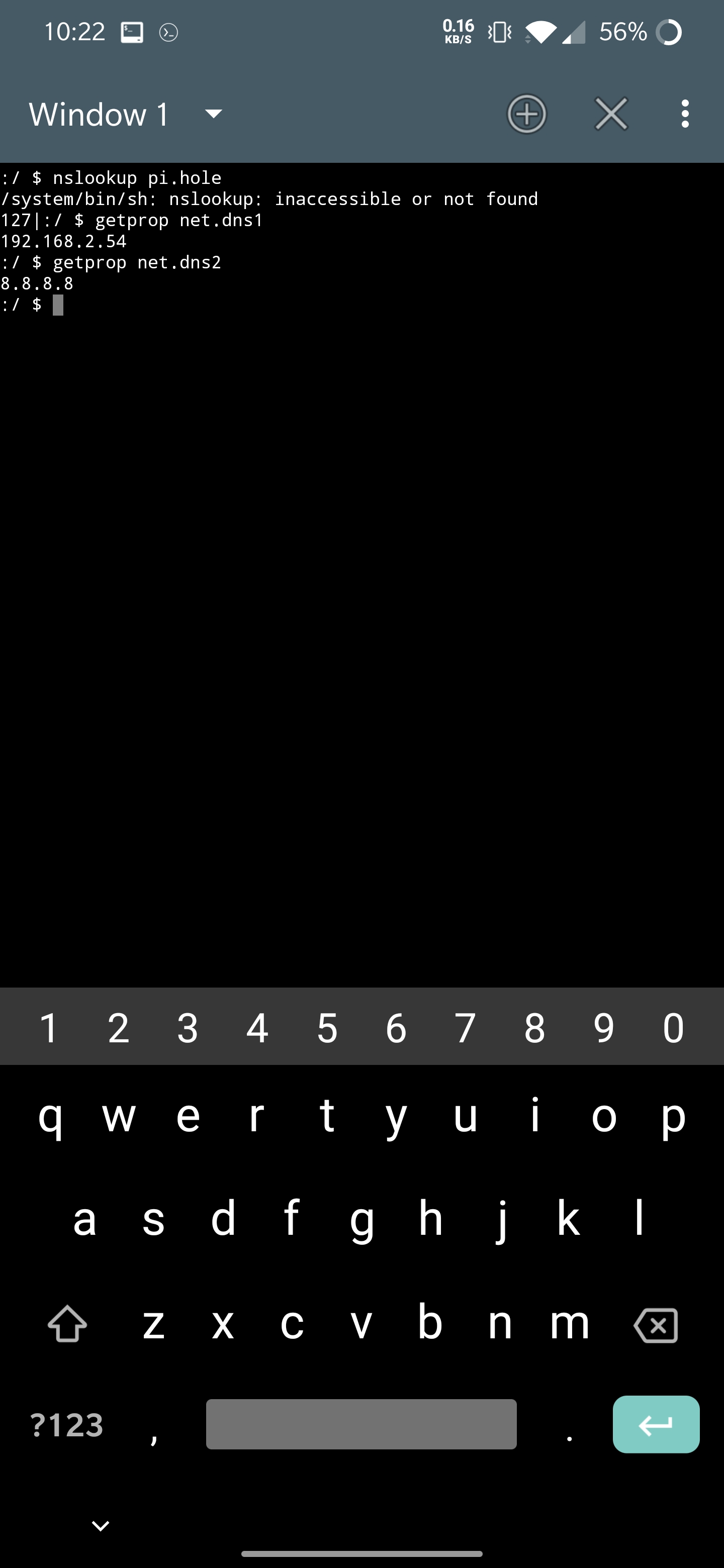
Task: Type the number 8 key
Action: click(534, 1028)
